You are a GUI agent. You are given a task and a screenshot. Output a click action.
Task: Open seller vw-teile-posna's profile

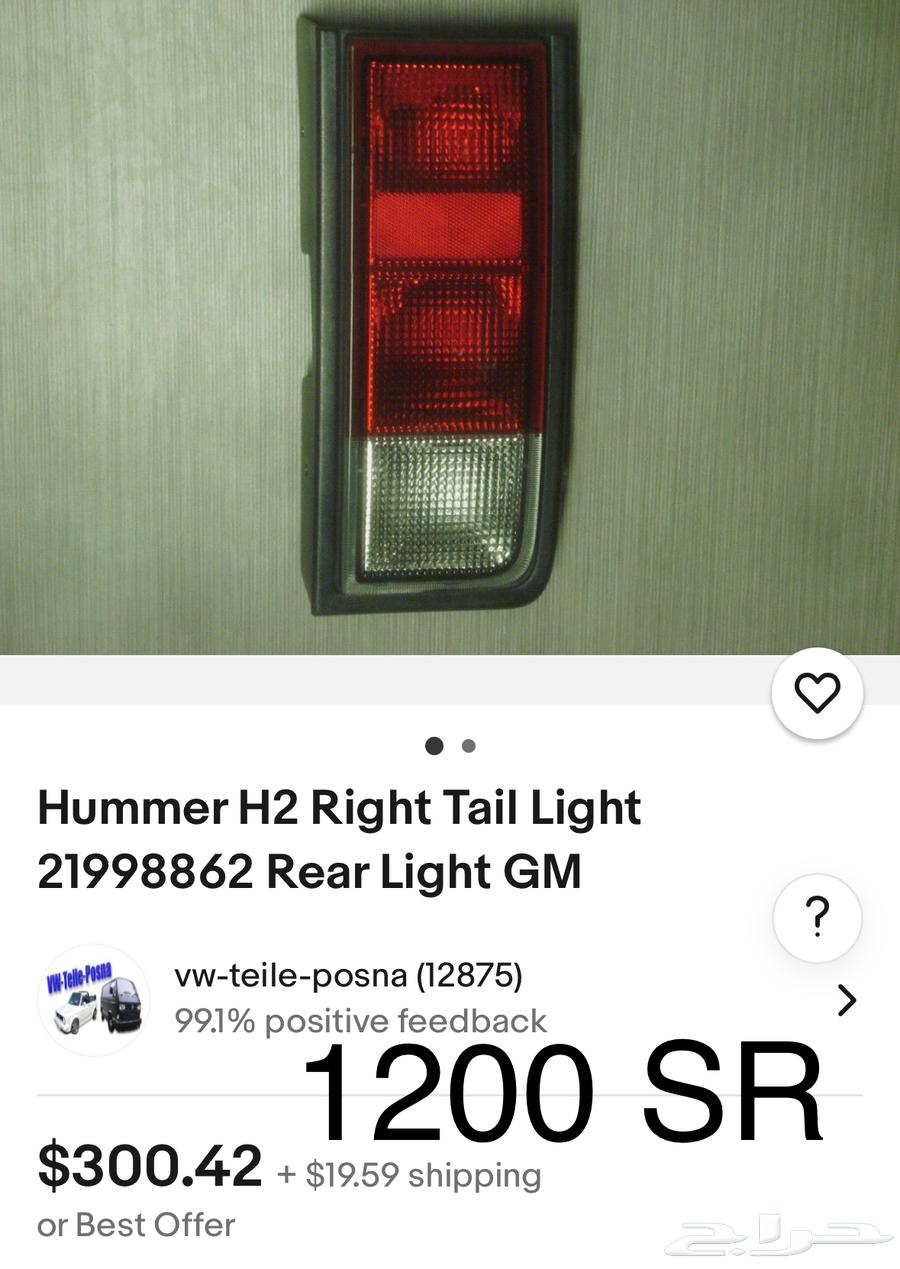pos(348,975)
